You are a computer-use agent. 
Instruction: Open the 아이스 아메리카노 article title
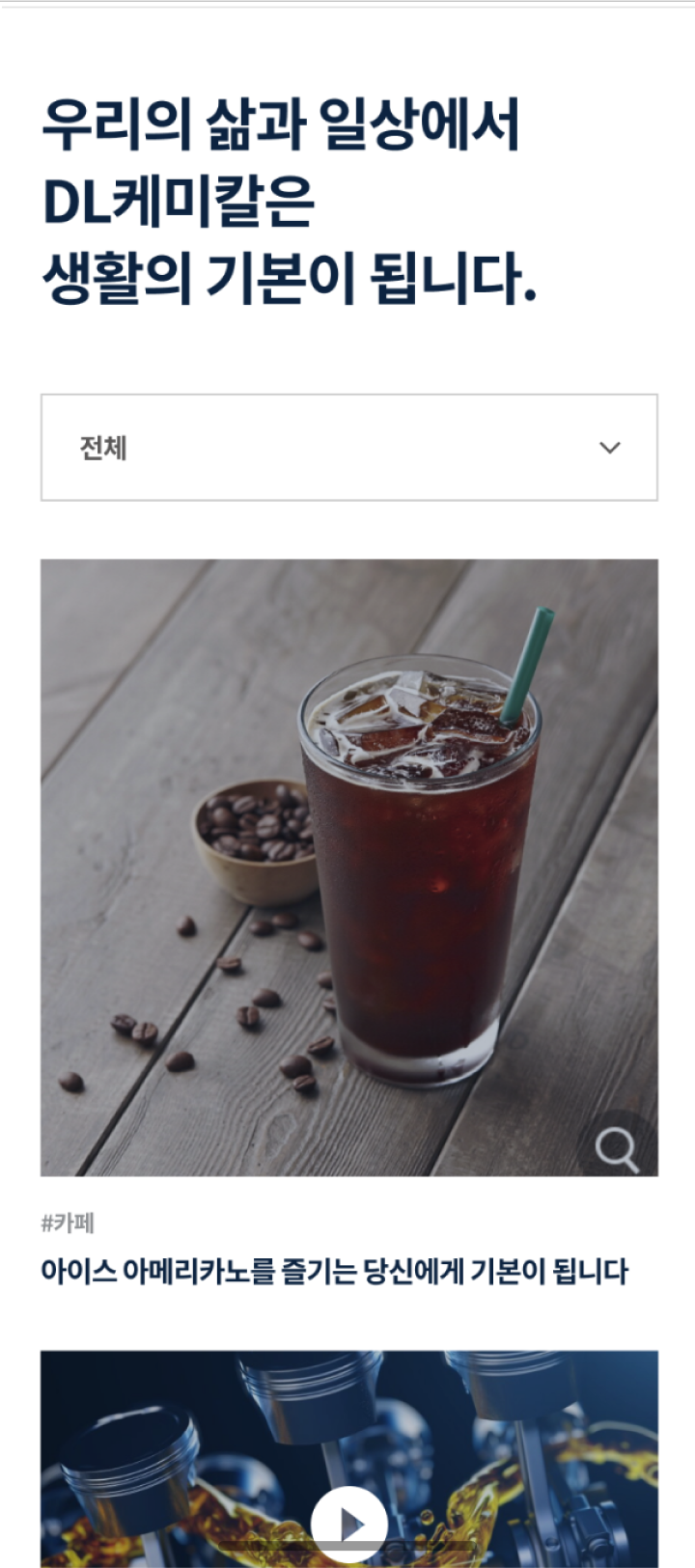[334, 1272]
